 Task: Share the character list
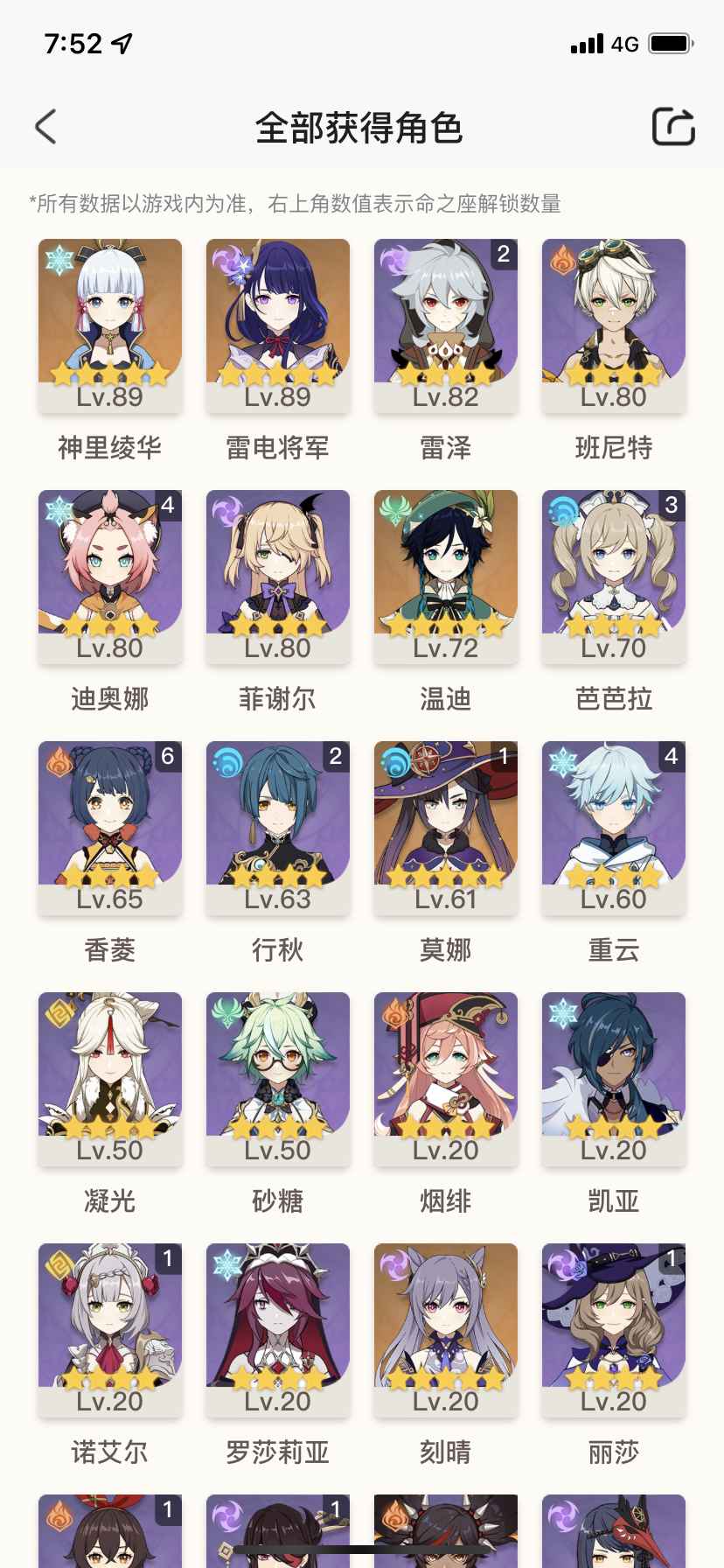pos(673,127)
